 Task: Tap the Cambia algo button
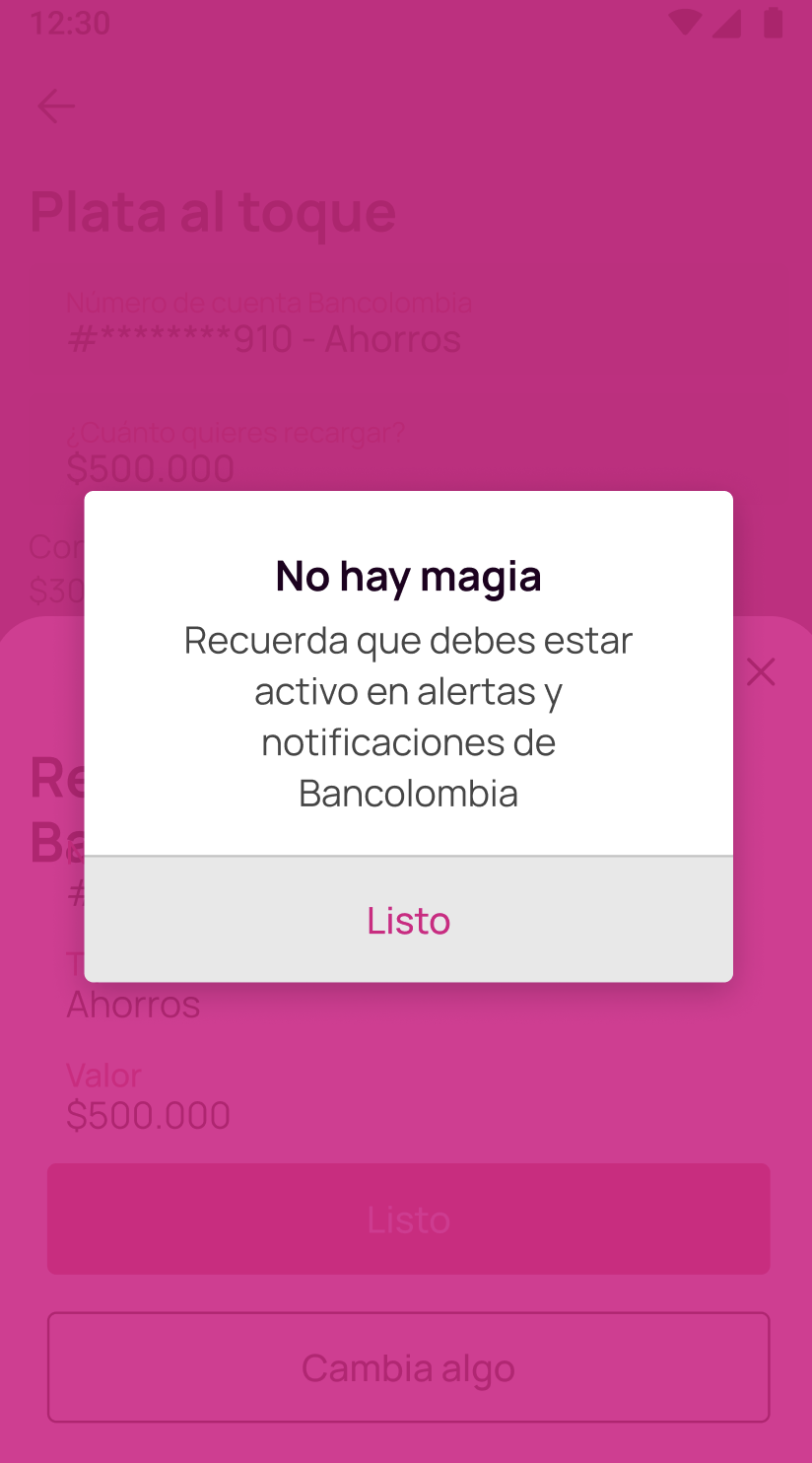coord(408,1368)
